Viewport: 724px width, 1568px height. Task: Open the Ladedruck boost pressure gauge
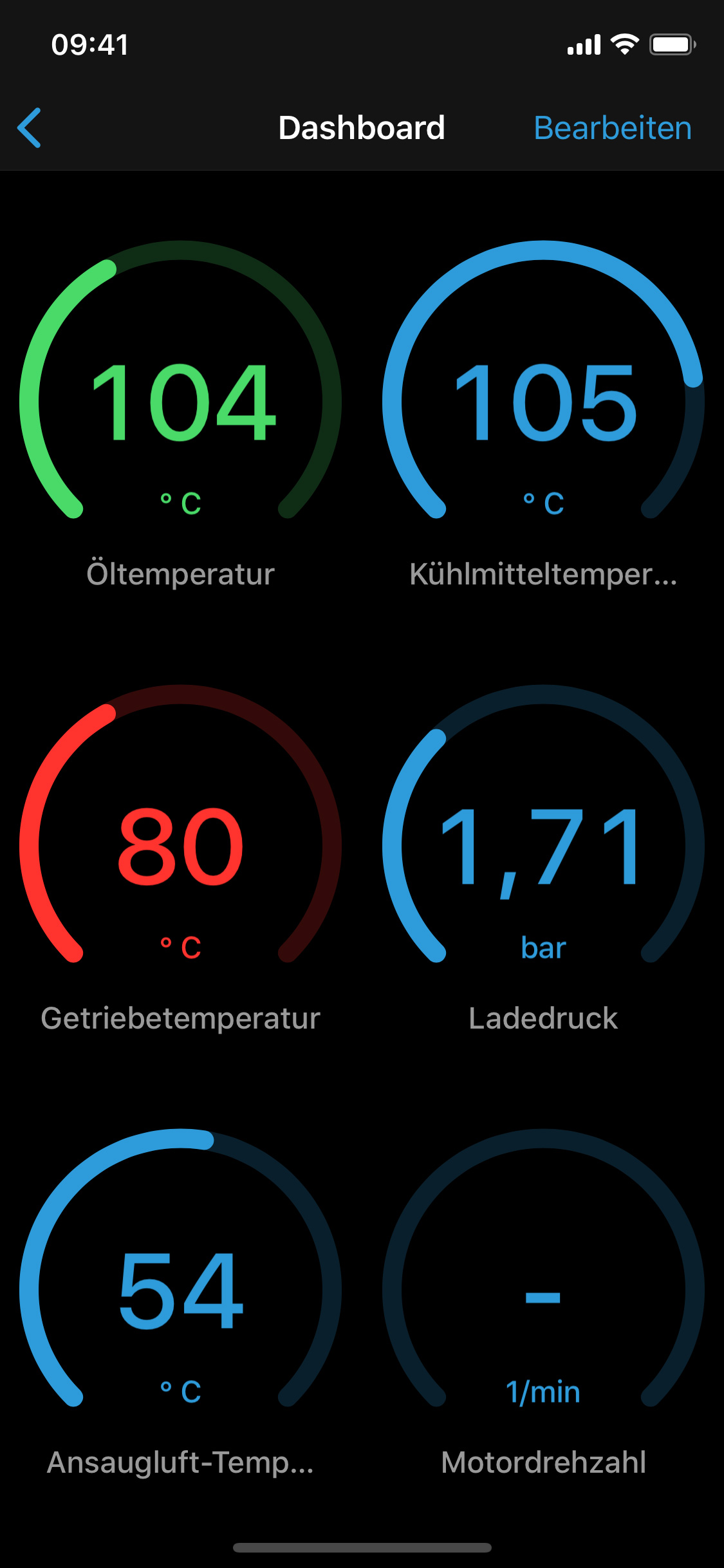coord(543,850)
